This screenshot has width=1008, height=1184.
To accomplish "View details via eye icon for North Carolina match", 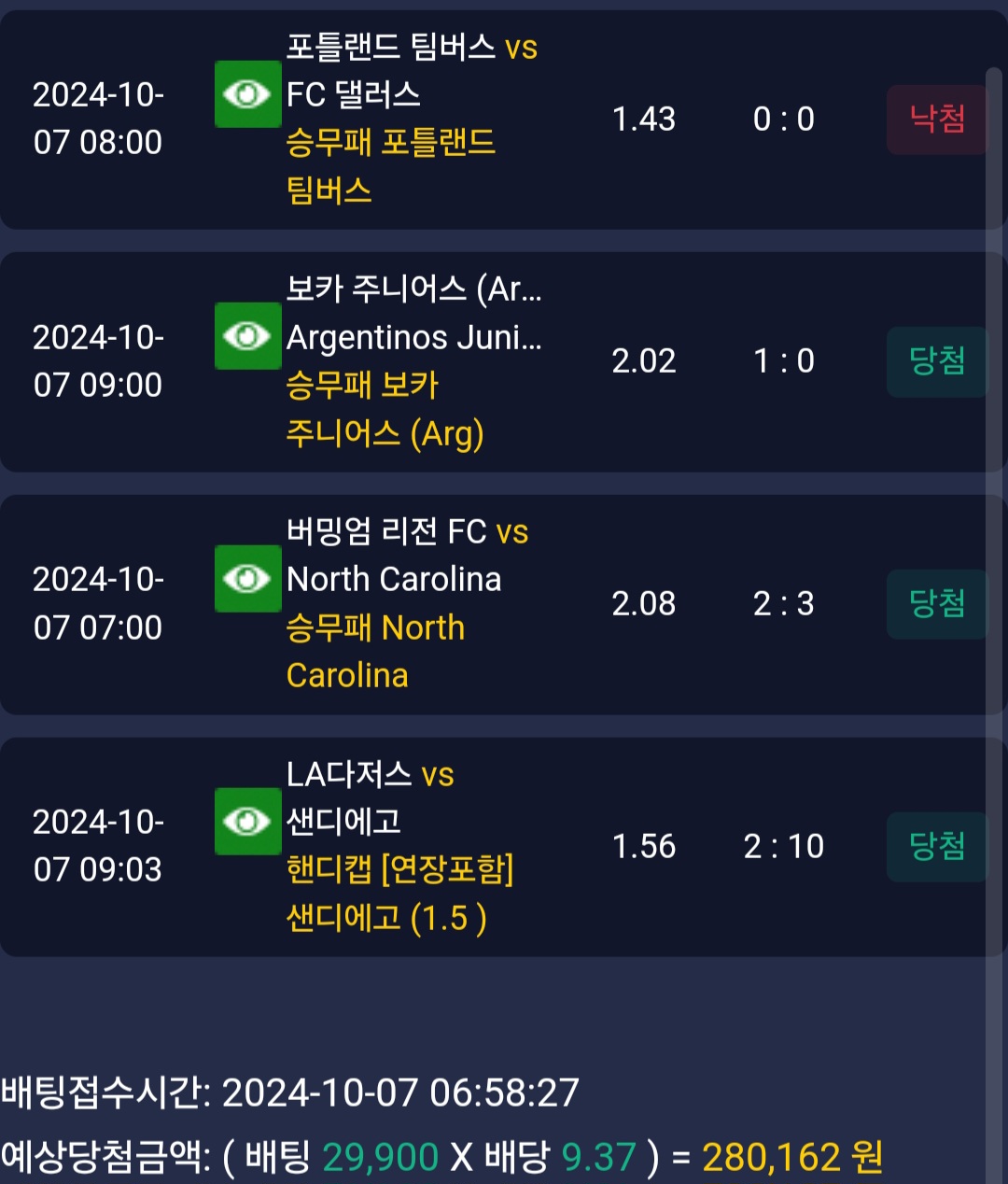I will point(247,579).
